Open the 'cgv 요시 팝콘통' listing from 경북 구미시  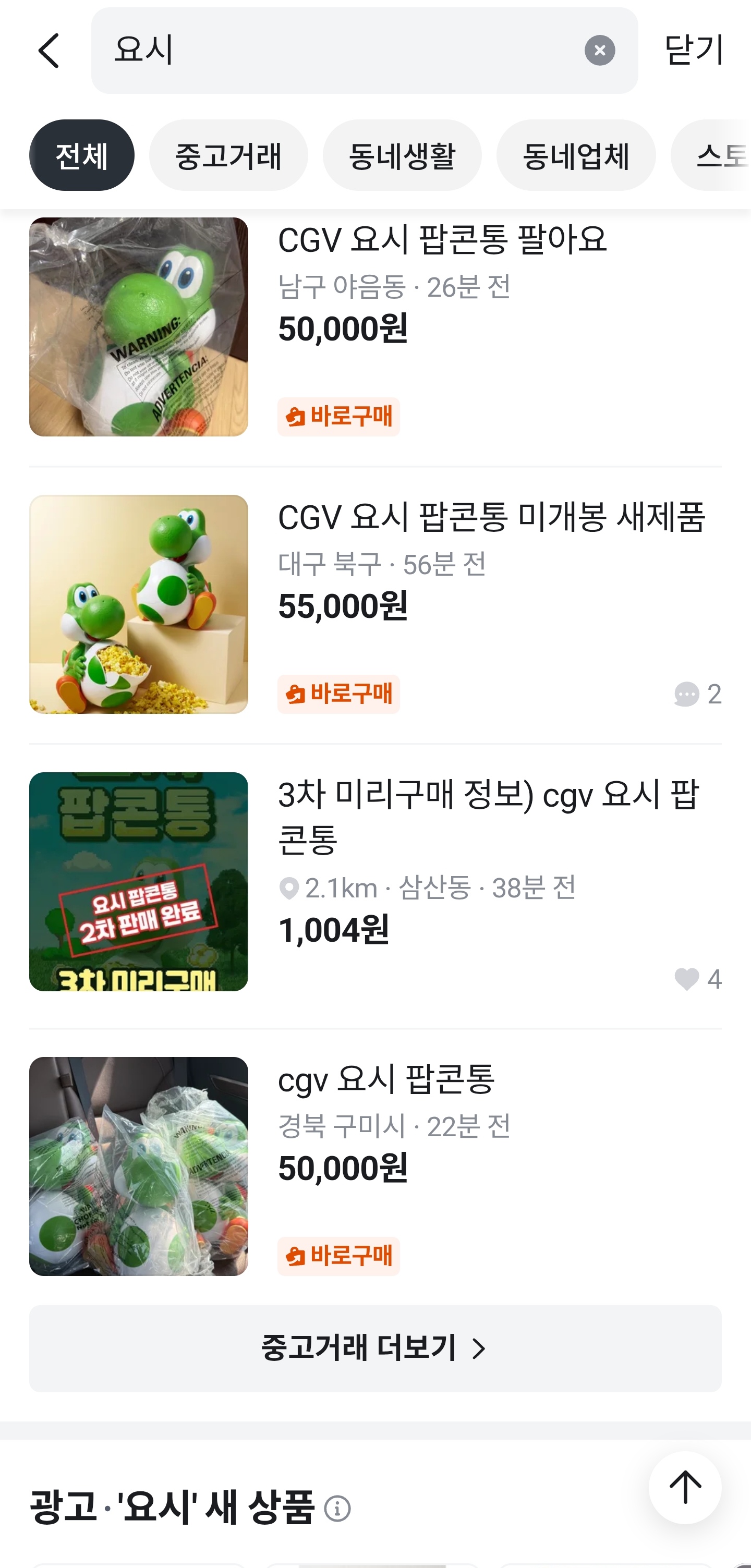(x=386, y=1079)
